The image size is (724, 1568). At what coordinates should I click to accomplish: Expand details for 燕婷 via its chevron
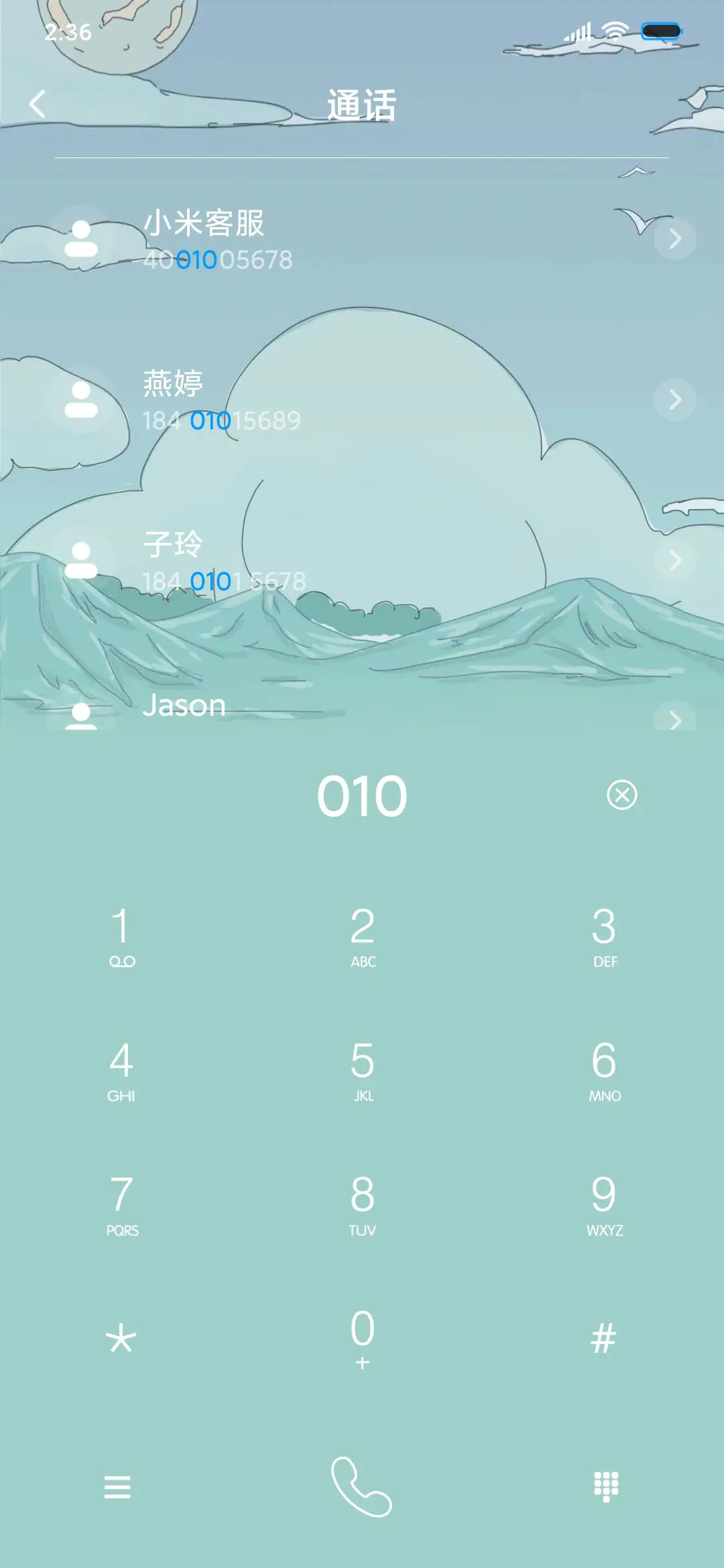[x=674, y=401]
